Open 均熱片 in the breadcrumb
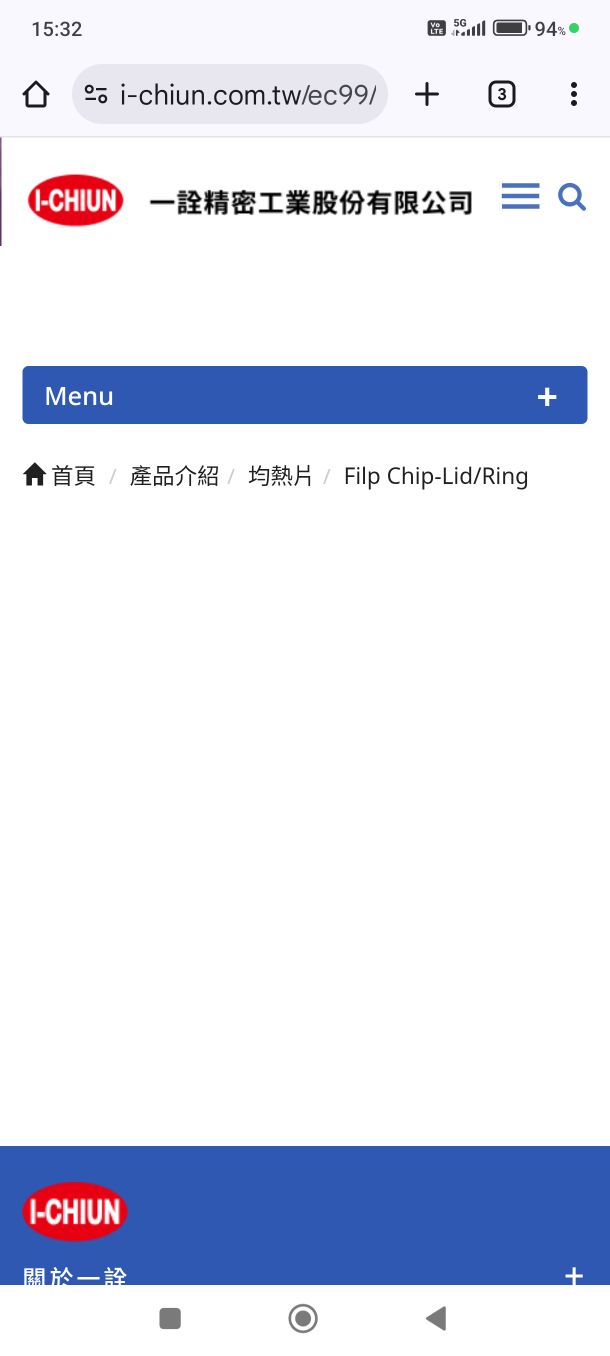 pos(280,476)
